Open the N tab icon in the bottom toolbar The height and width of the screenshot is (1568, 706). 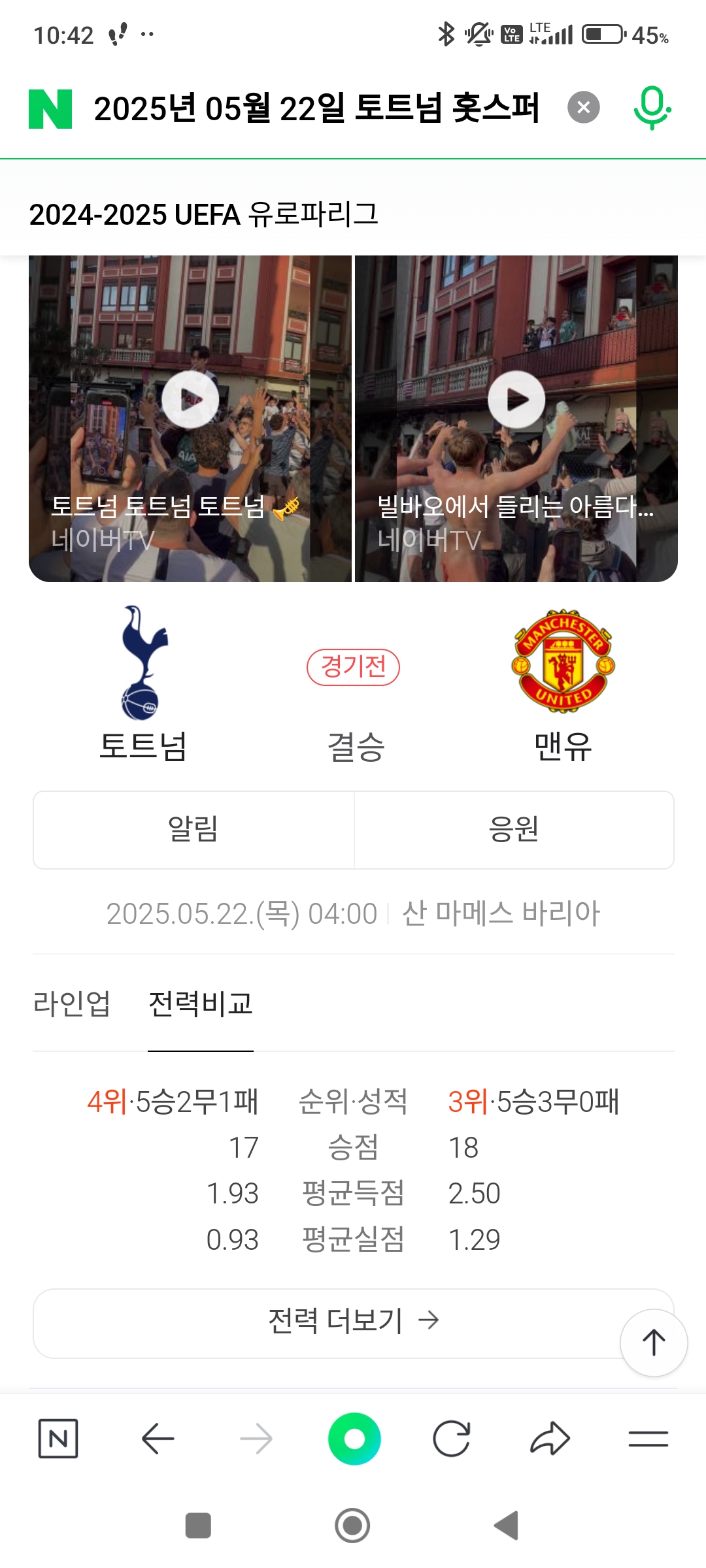pos(58,1438)
